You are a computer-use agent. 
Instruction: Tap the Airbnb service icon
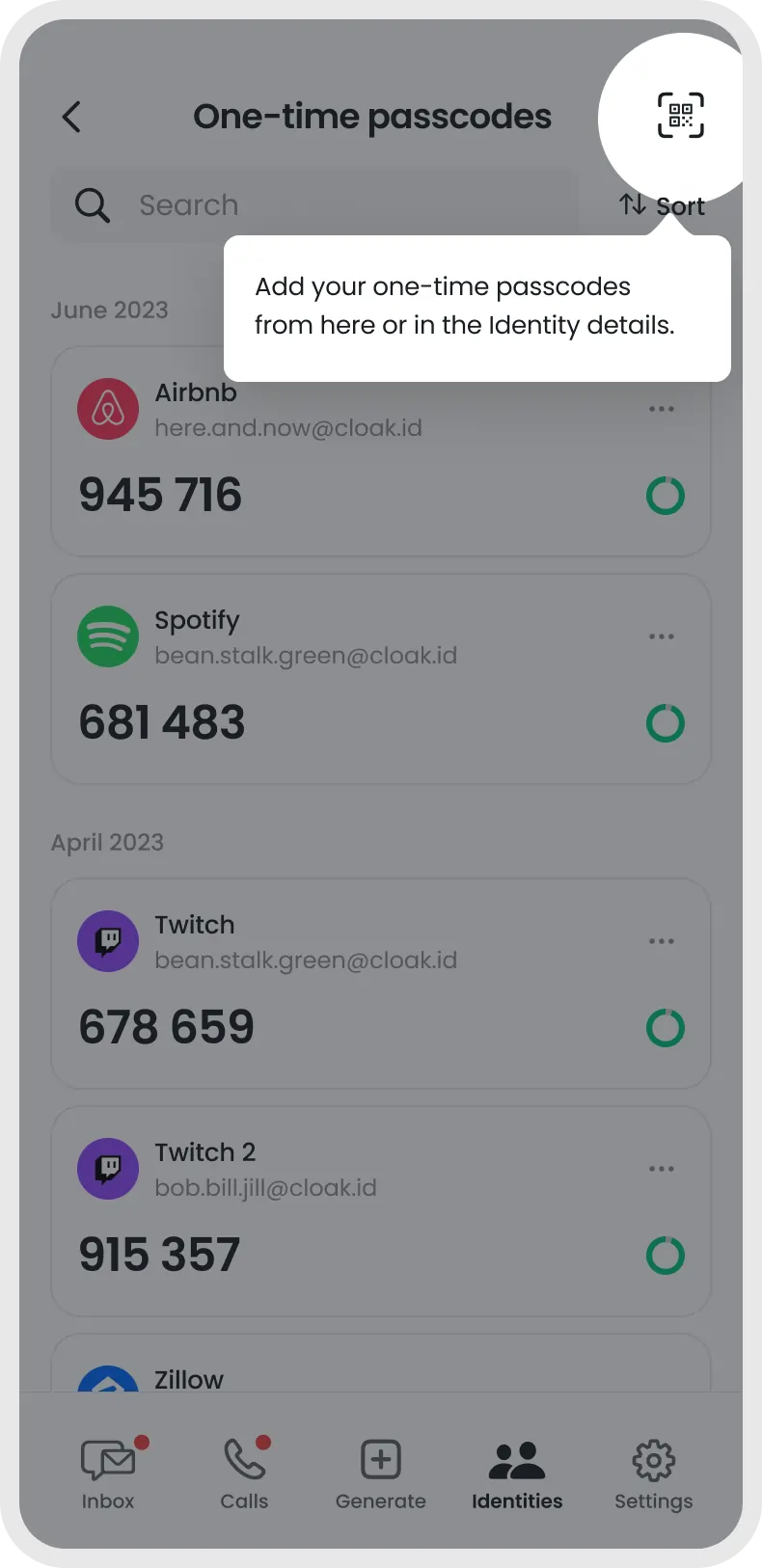[x=107, y=408]
